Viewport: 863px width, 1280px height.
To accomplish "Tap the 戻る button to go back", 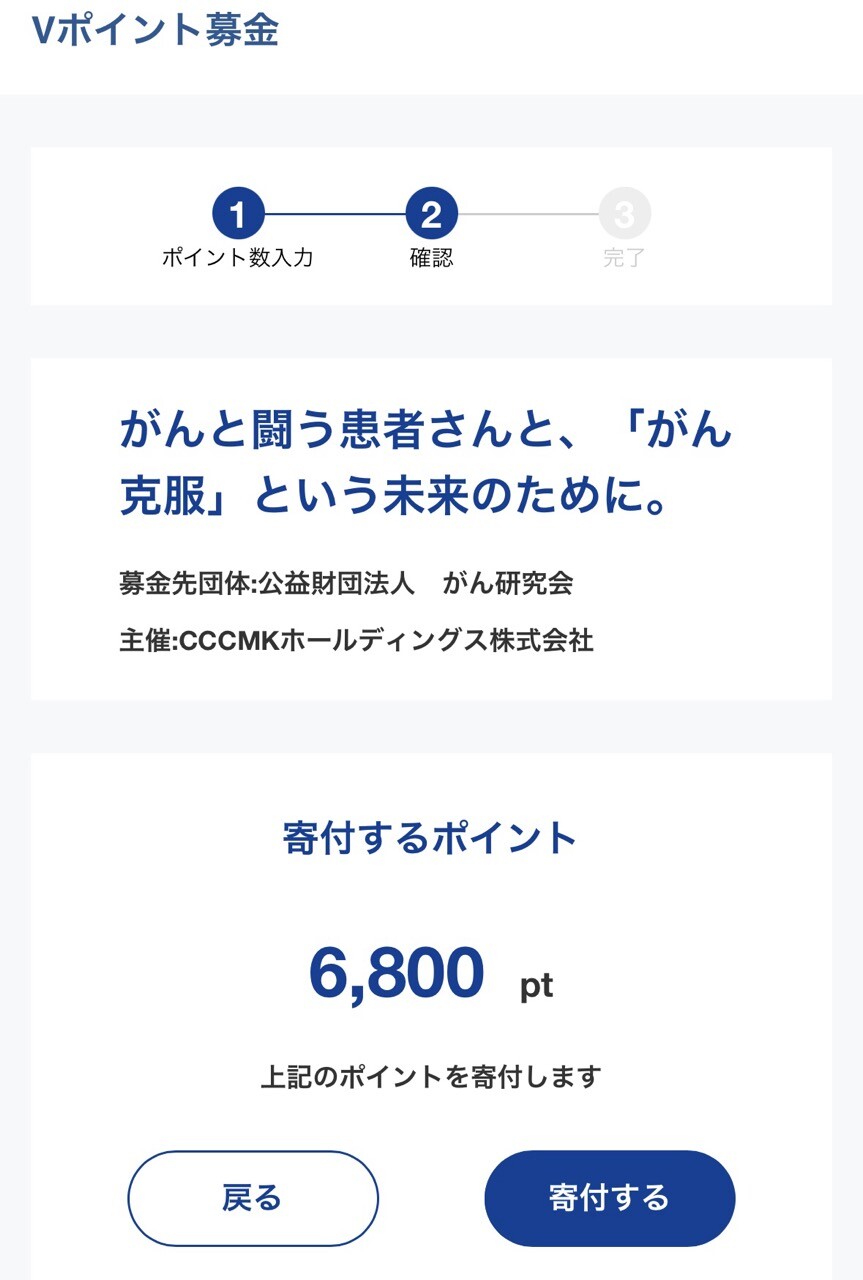I will pyautogui.click(x=252, y=1198).
